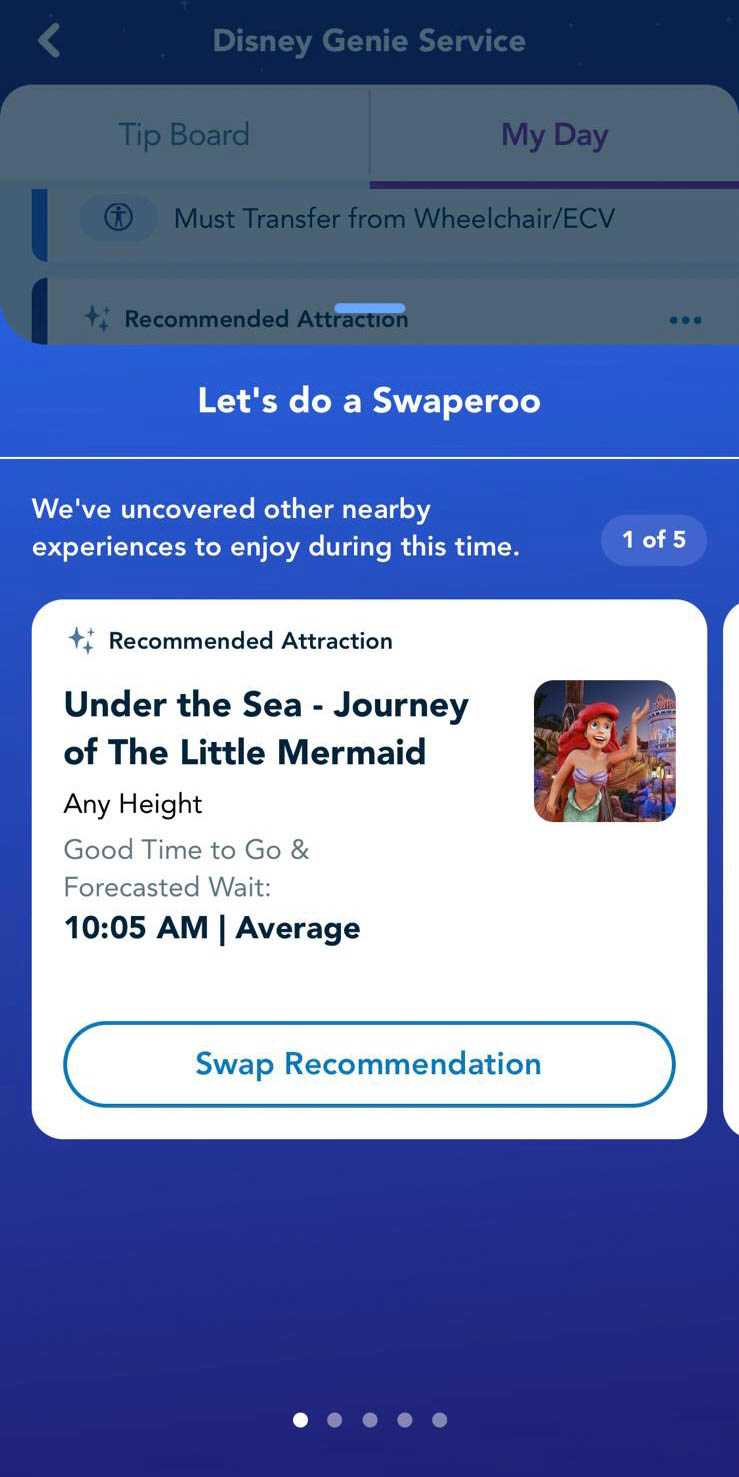Select the My Day tab

554,135
